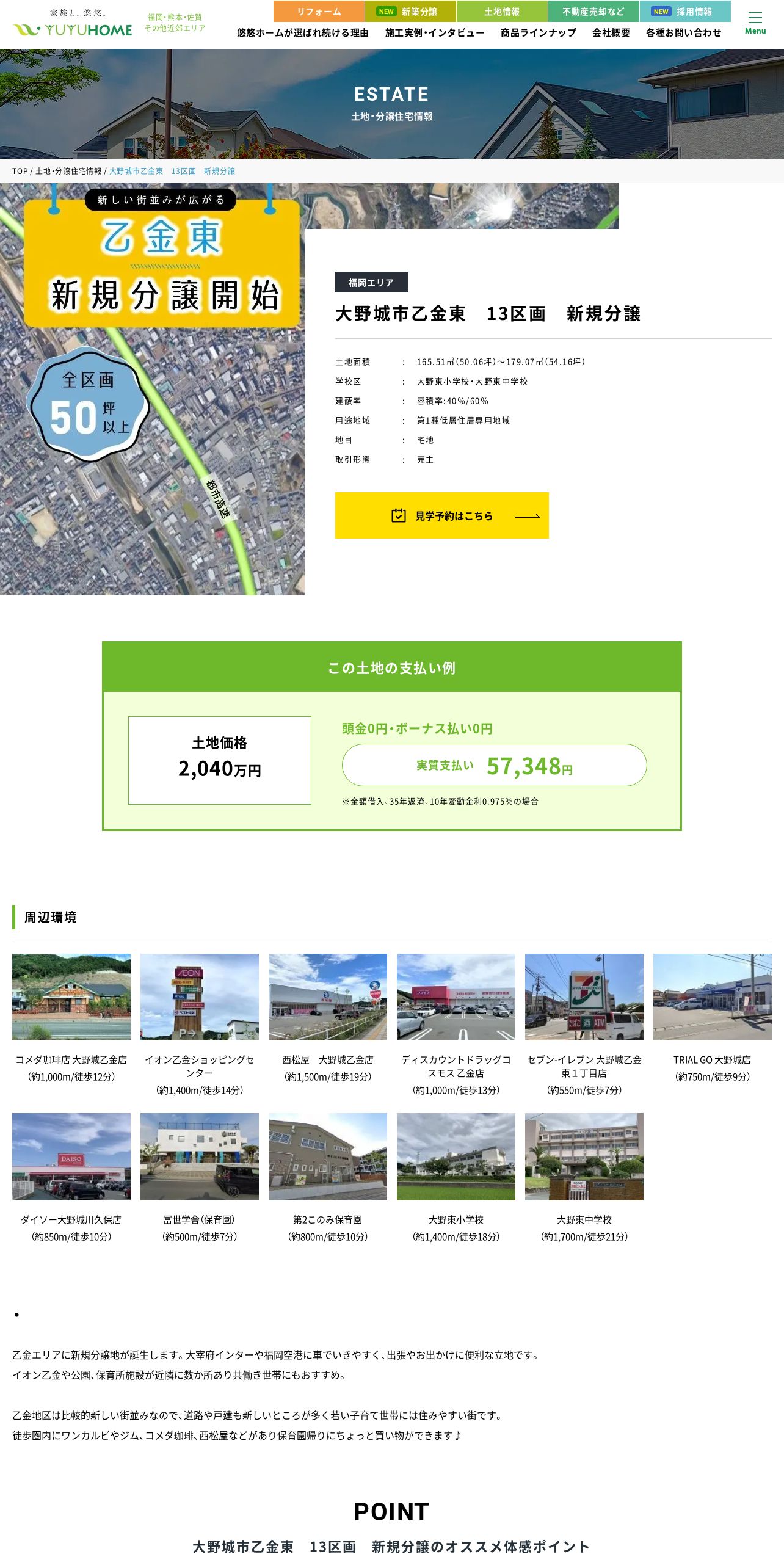Open 施工実例・インタビュー nav item
Image resolution: width=784 pixels, height=1568 pixels.
(435, 33)
